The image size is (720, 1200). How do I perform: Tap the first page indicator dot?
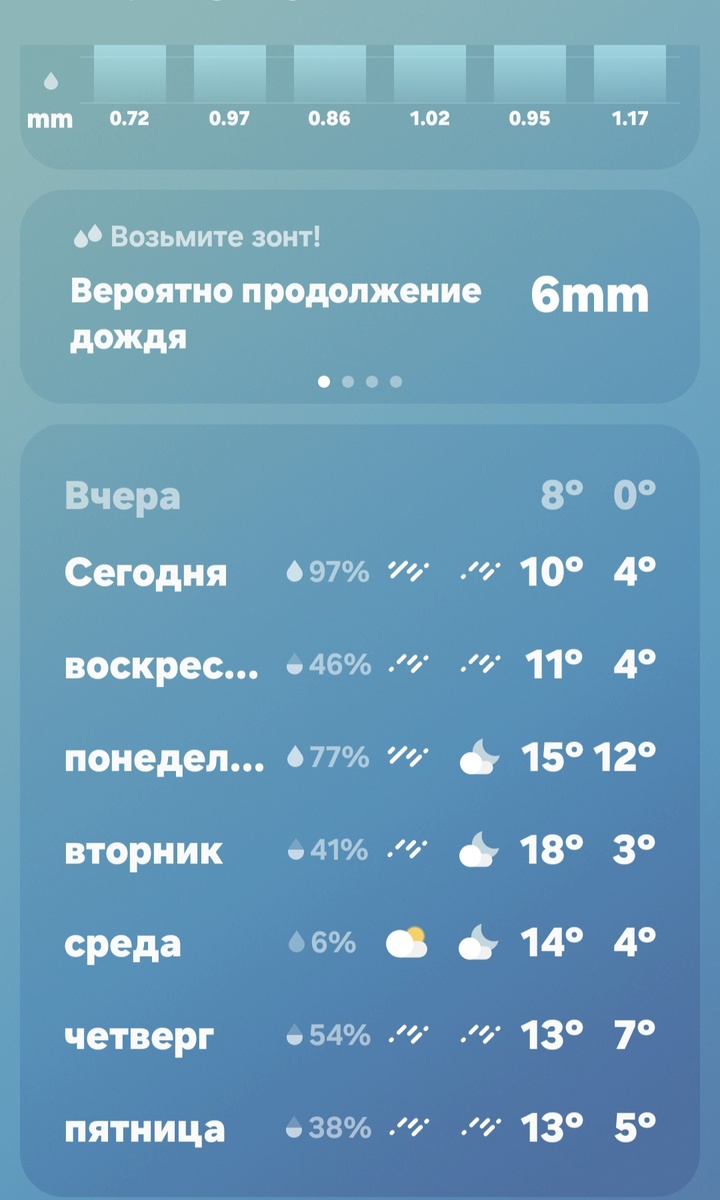[321, 380]
